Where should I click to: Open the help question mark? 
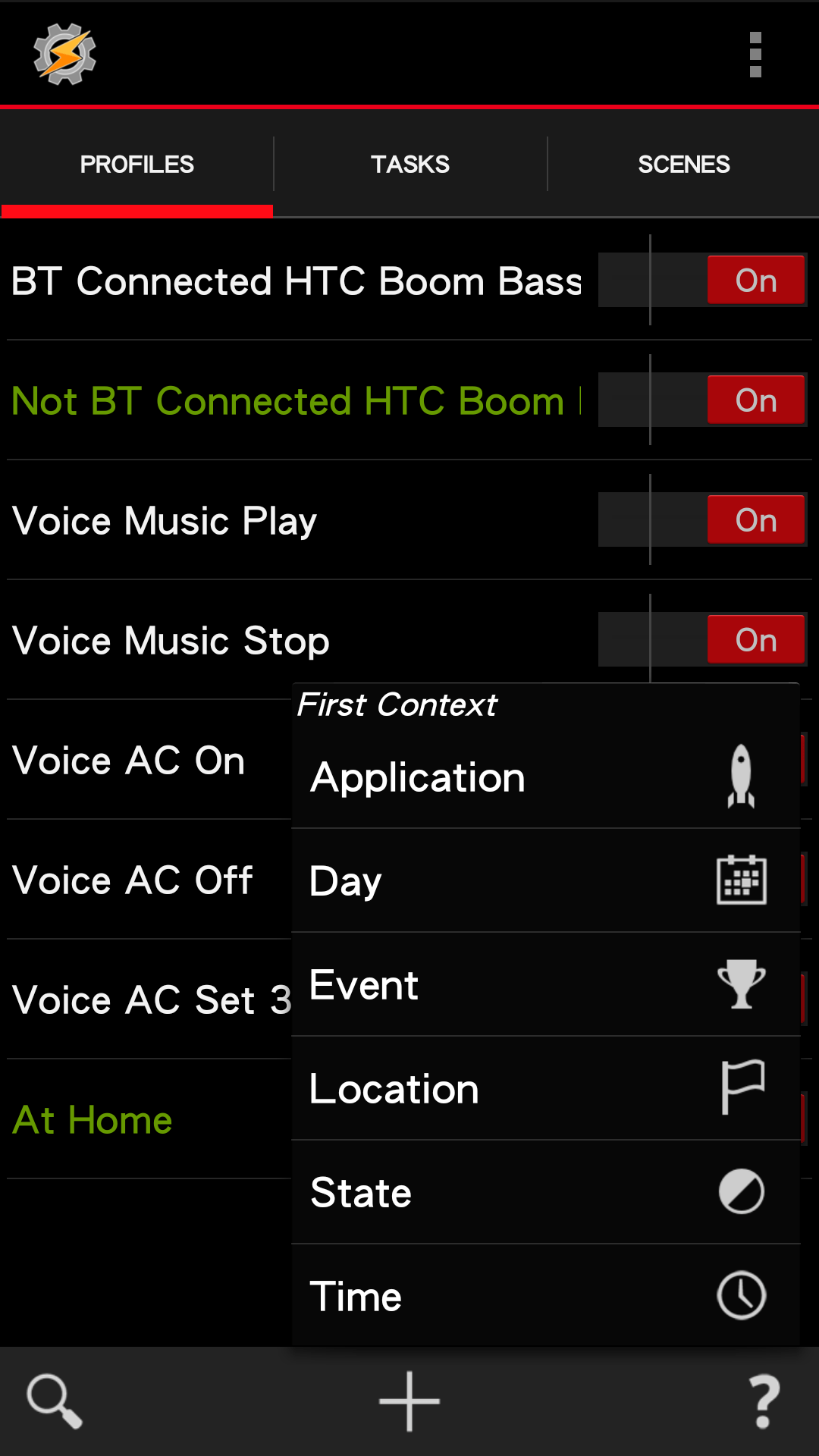point(764,1401)
